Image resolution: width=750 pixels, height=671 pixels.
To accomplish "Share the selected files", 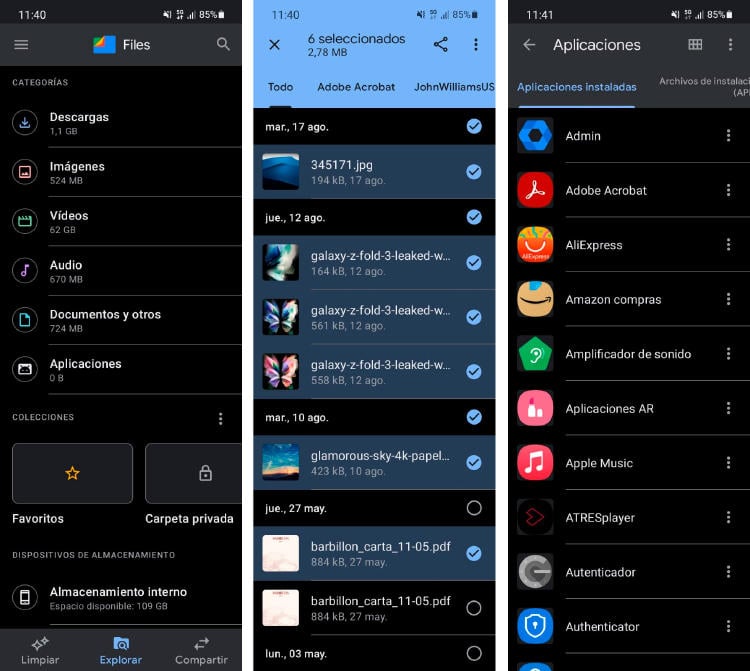I will point(440,45).
